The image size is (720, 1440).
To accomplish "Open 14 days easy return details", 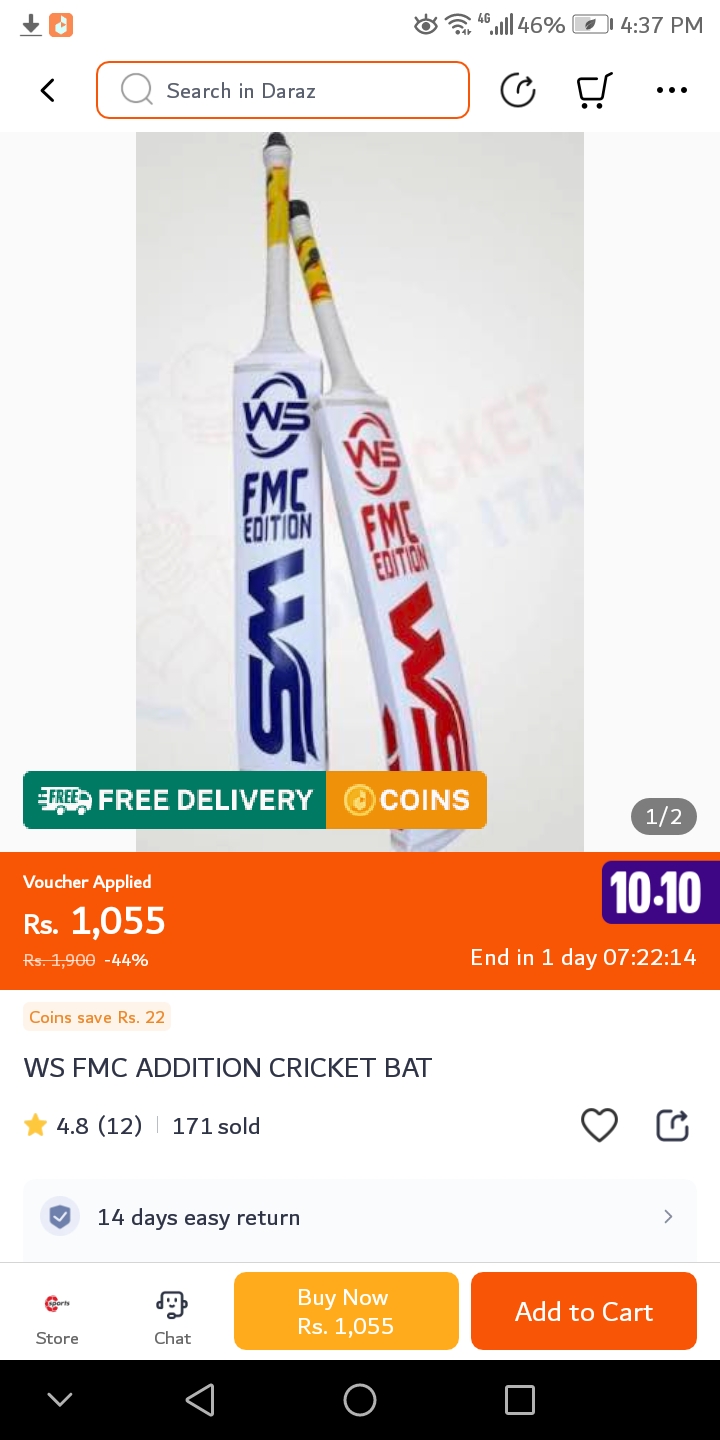I will 360,1217.
